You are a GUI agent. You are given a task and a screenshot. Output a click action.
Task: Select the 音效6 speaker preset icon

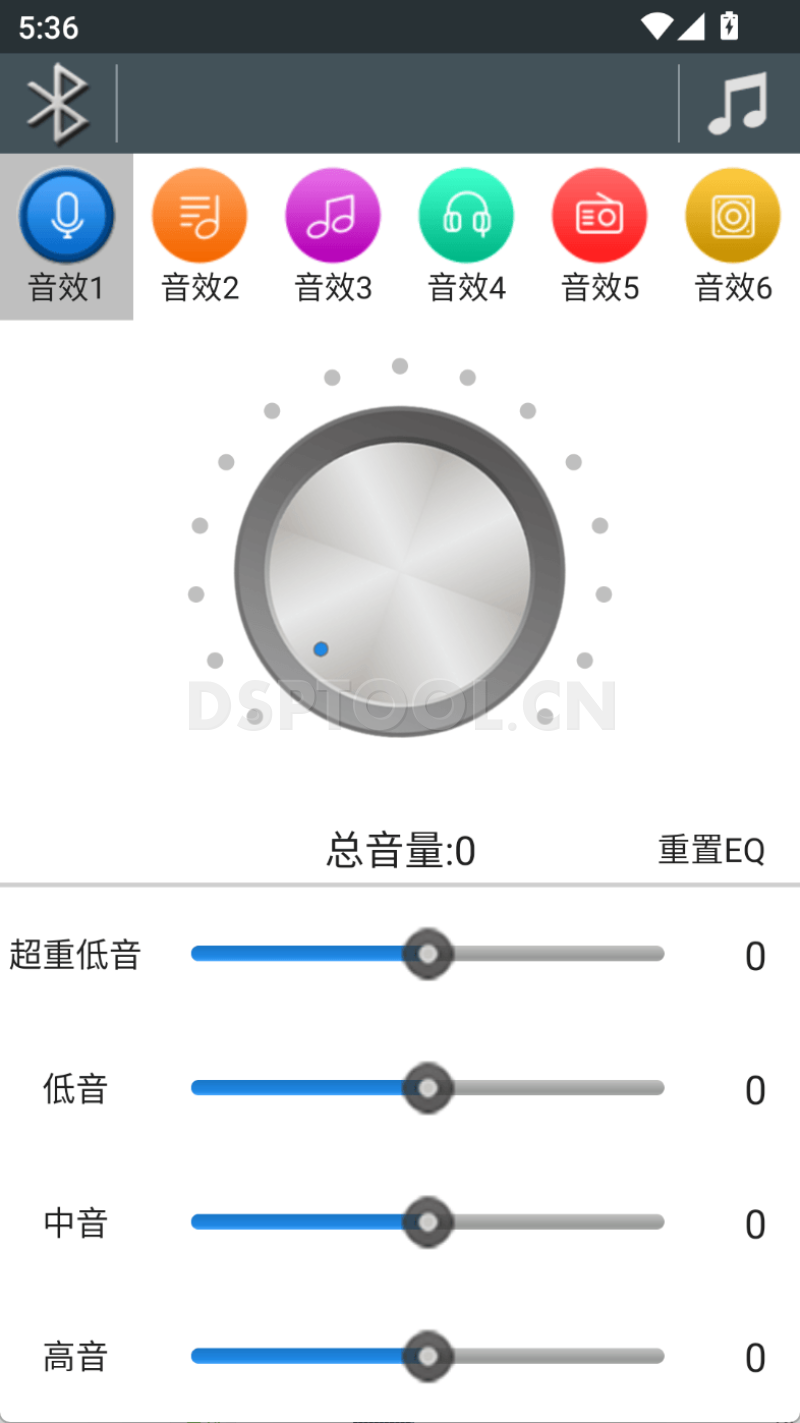pyautogui.click(x=733, y=216)
